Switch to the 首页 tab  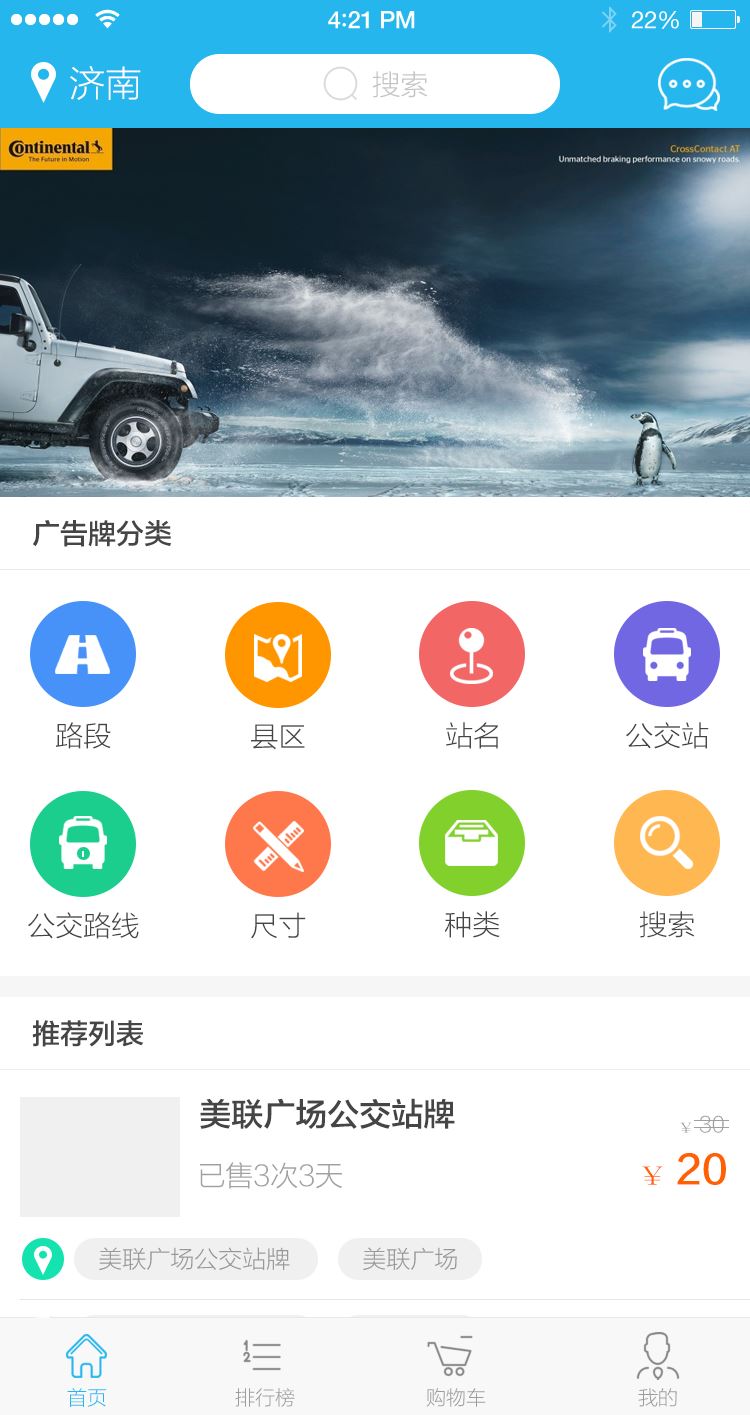(86, 1367)
